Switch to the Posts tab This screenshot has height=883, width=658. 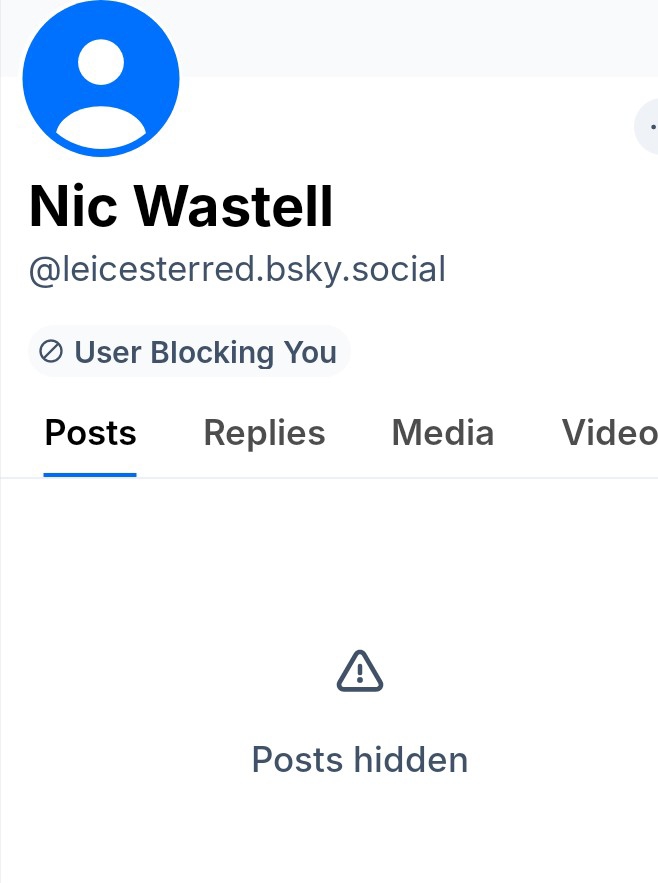click(x=91, y=434)
